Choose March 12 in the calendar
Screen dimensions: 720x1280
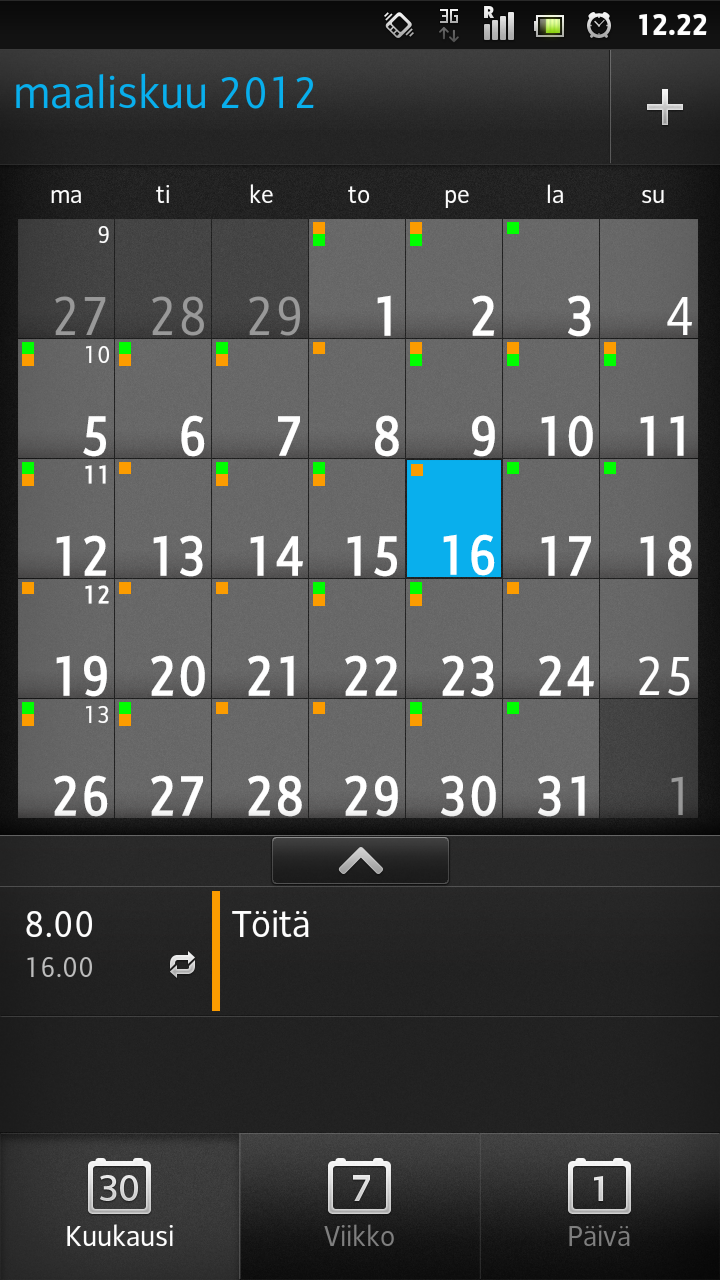coord(66,519)
